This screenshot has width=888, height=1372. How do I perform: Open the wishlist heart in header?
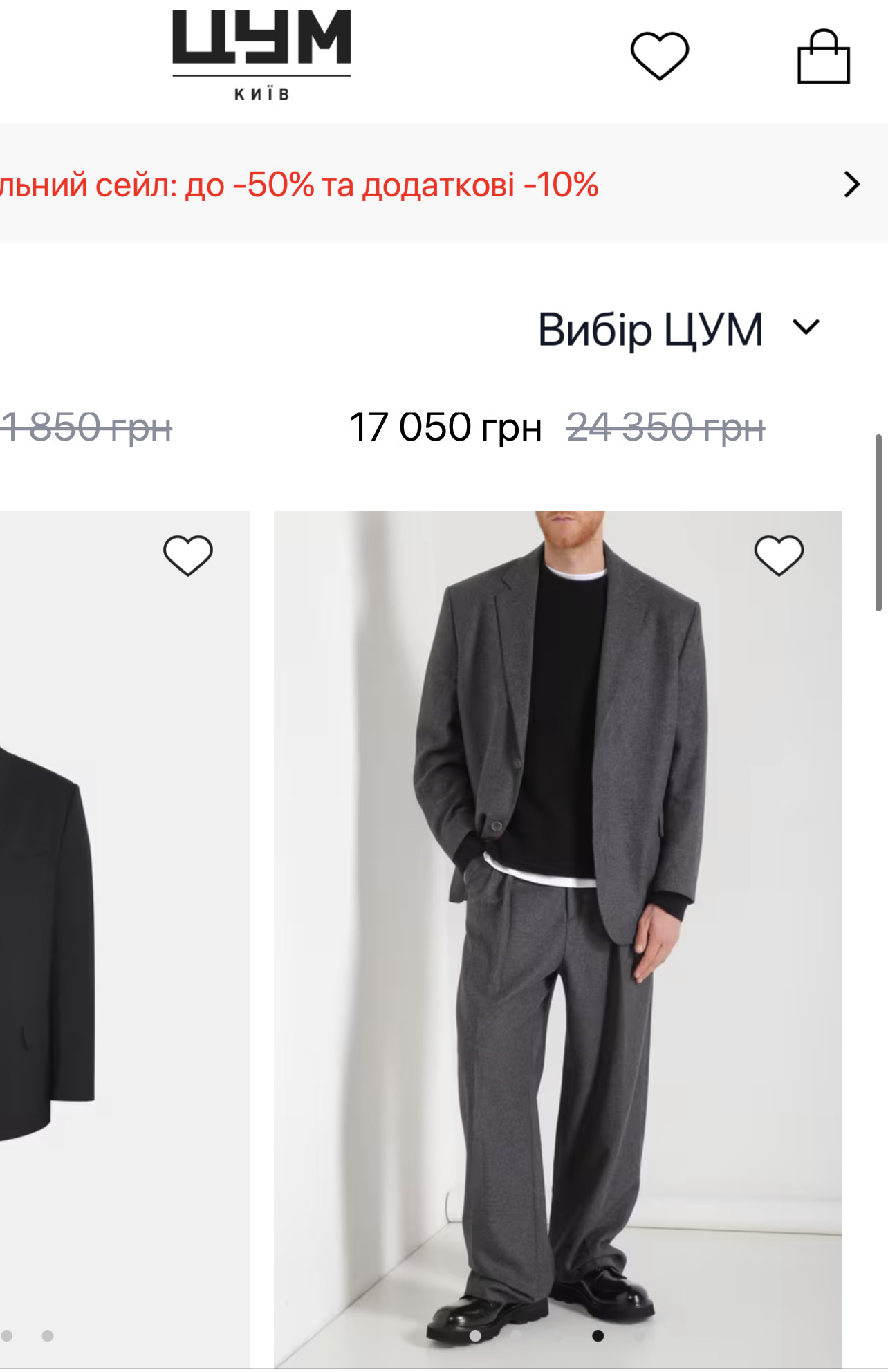tap(659, 55)
